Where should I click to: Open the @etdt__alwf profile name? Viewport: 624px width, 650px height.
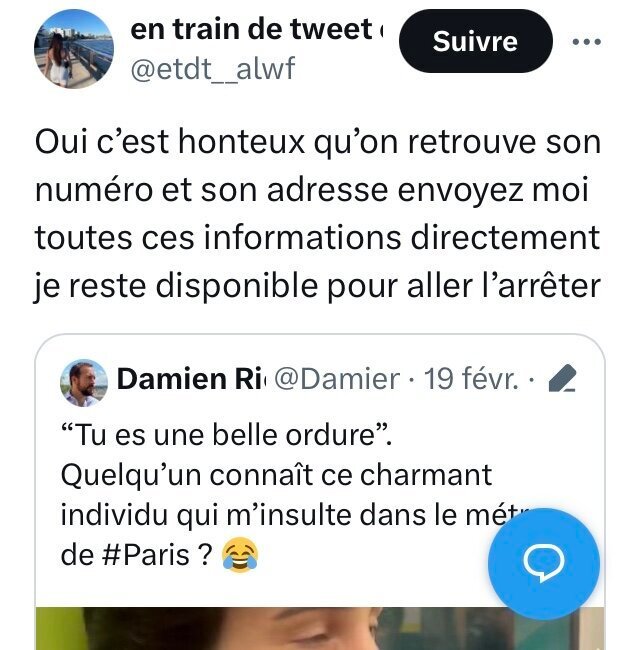point(213,69)
